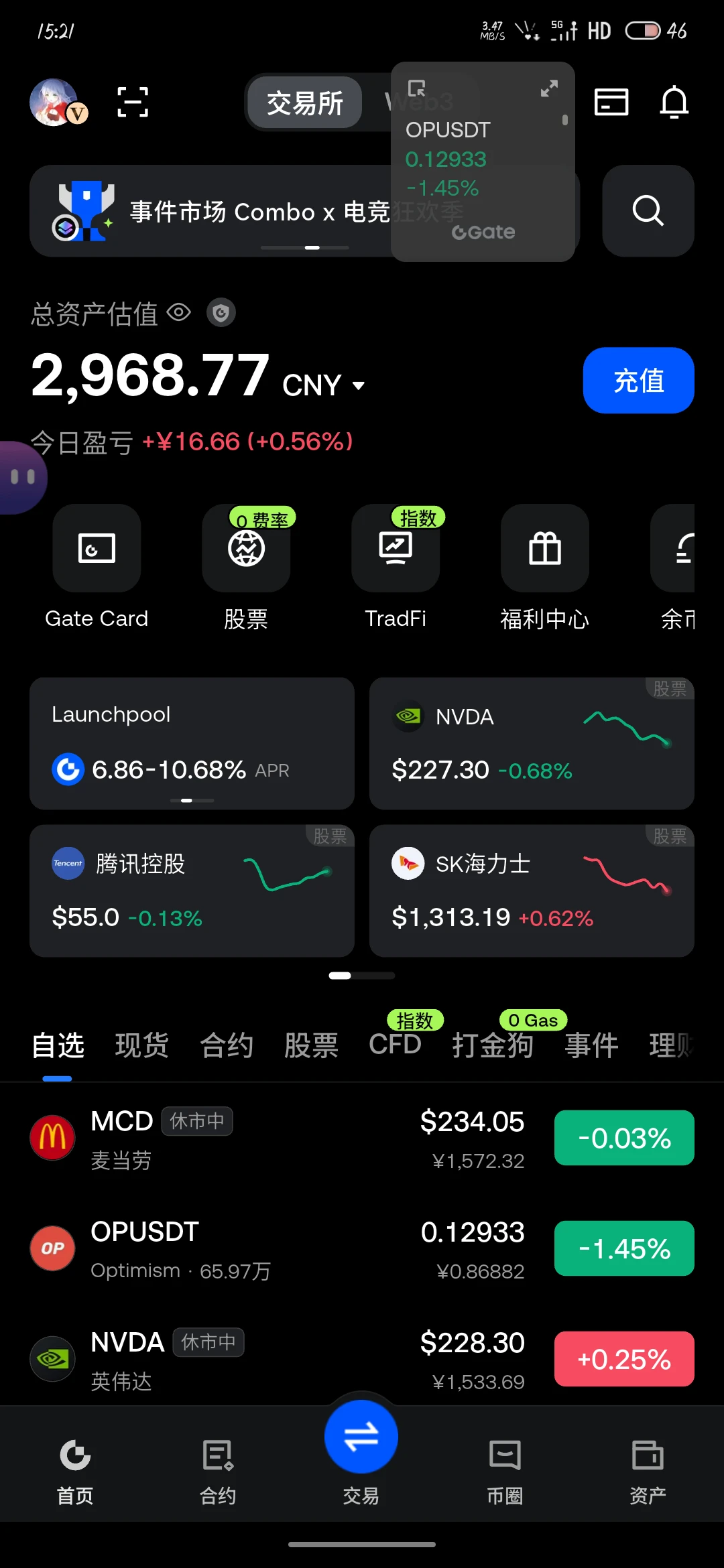Change the CNY currency dropdown
Screen dimensions: 724x1568
[324, 385]
